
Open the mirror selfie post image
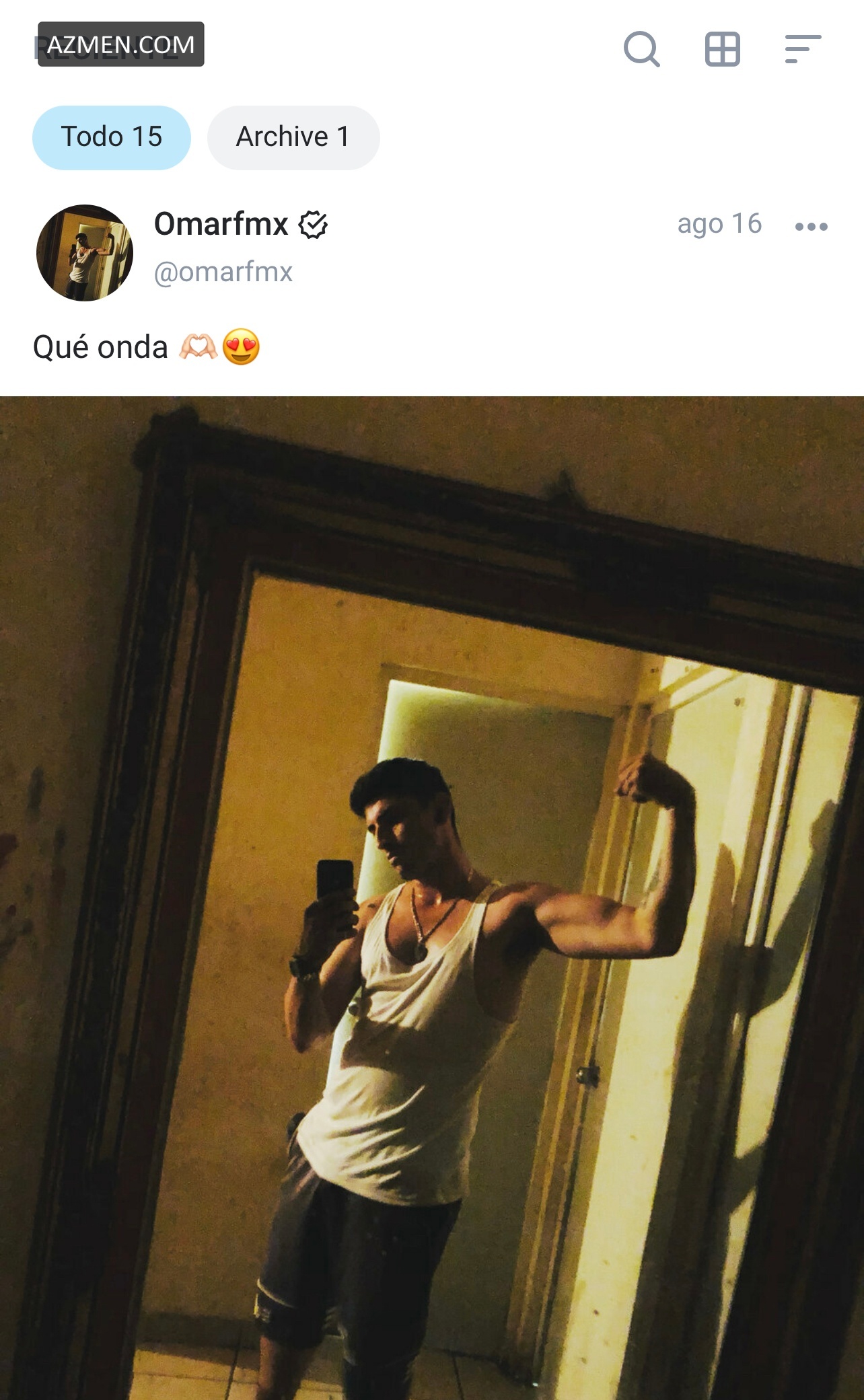432,897
